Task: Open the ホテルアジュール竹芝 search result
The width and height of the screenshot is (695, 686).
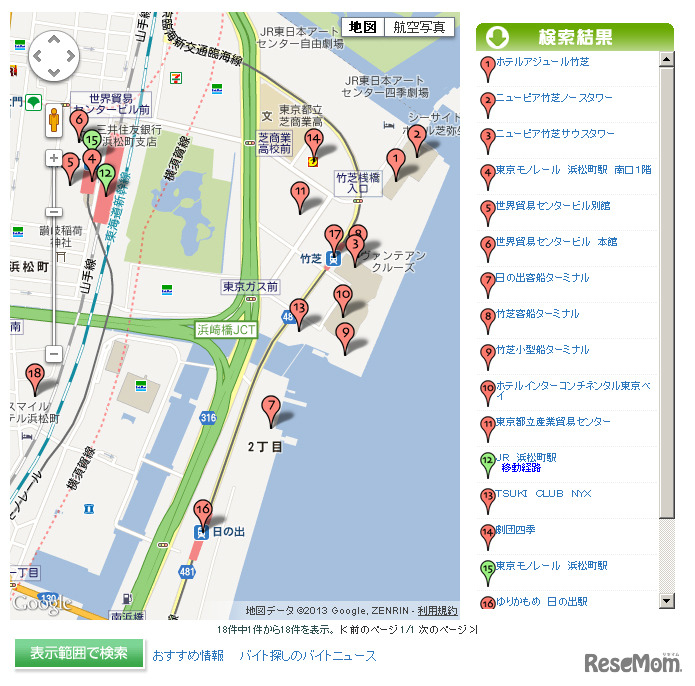Action: pos(542,62)
